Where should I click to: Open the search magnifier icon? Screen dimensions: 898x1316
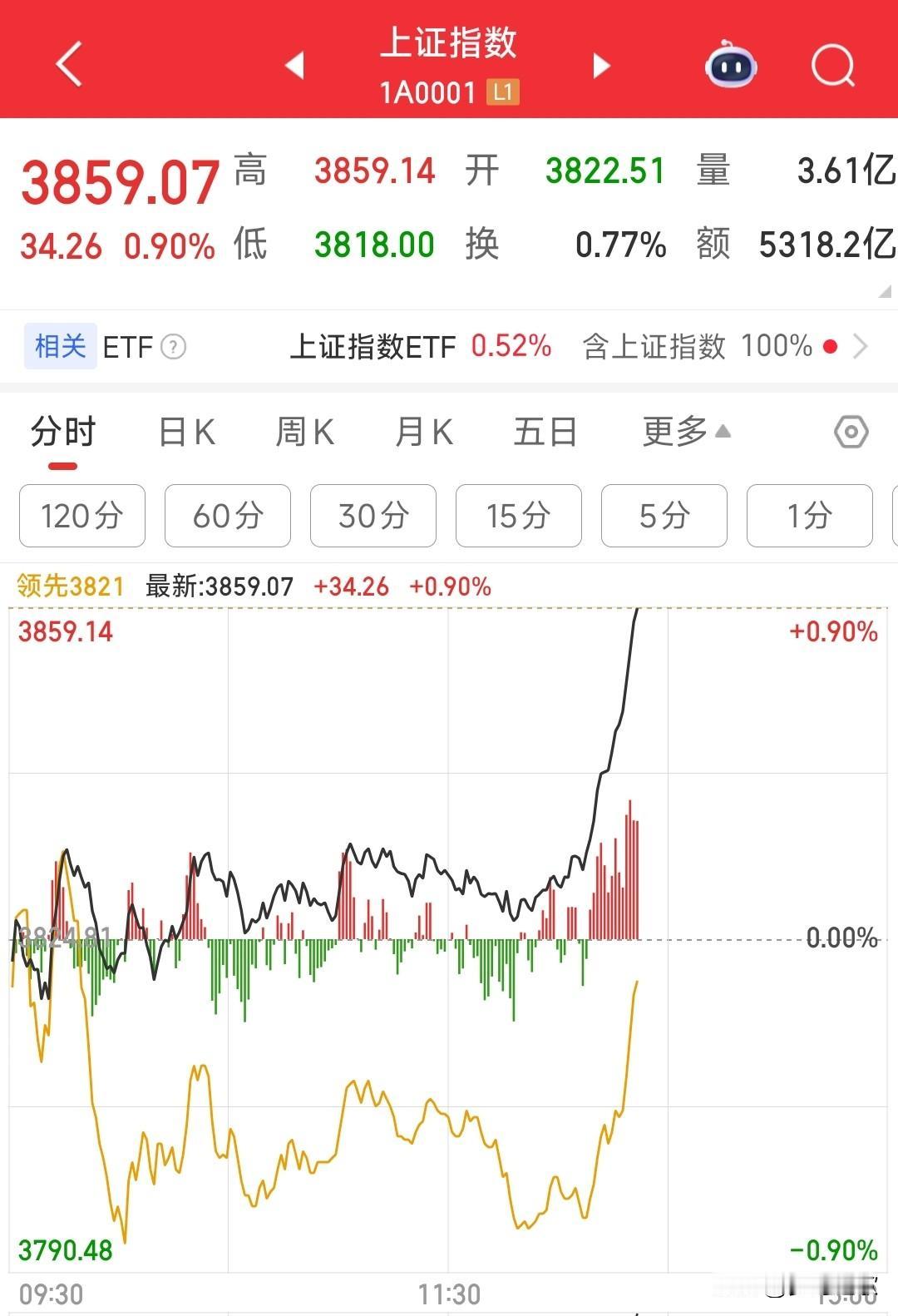tap(834, 63)
